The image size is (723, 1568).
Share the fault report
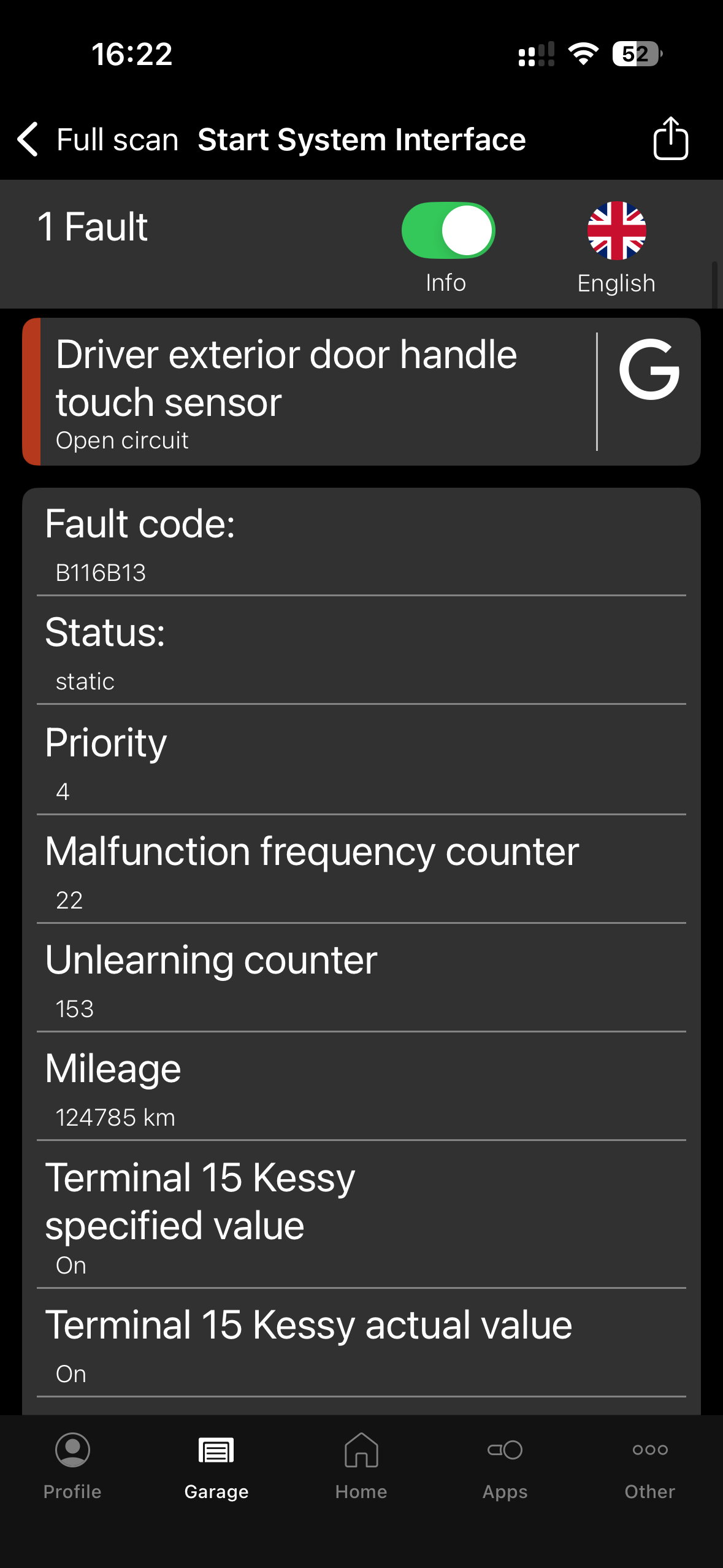pyautogui.click(x=670, y=139)
